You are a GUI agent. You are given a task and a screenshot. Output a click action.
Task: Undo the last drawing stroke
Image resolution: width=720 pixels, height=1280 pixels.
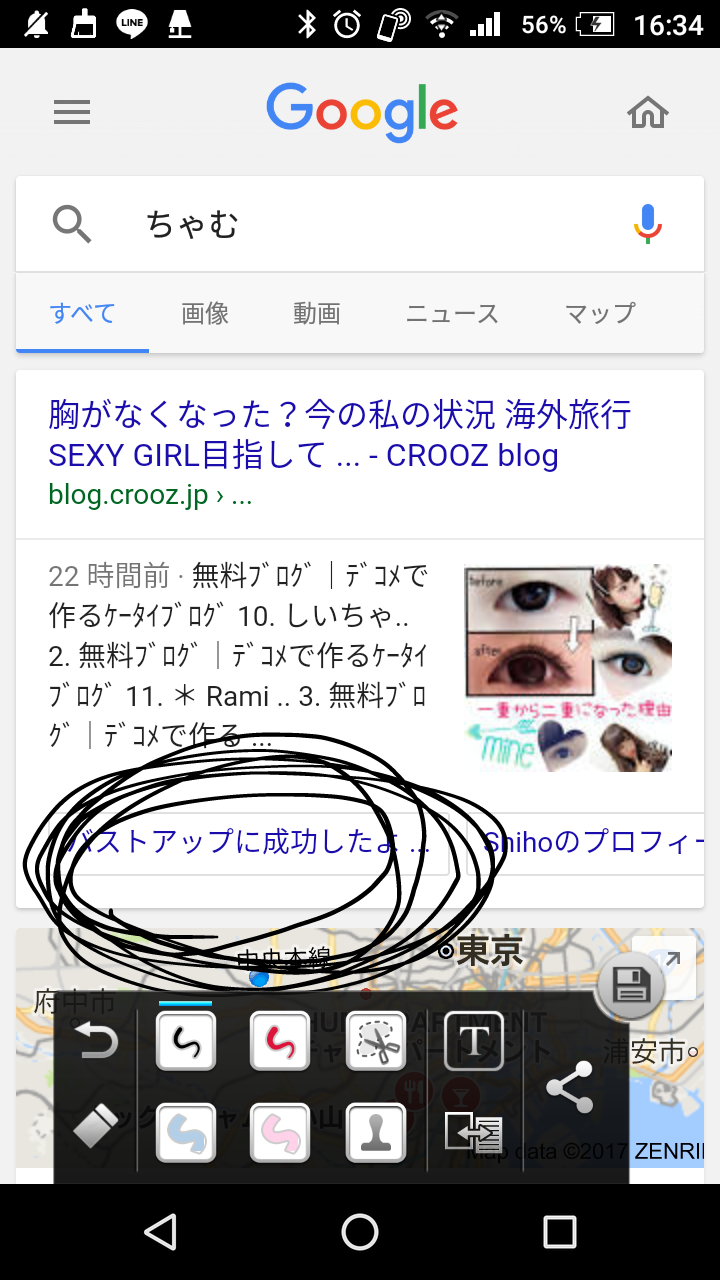(96, 1041)
